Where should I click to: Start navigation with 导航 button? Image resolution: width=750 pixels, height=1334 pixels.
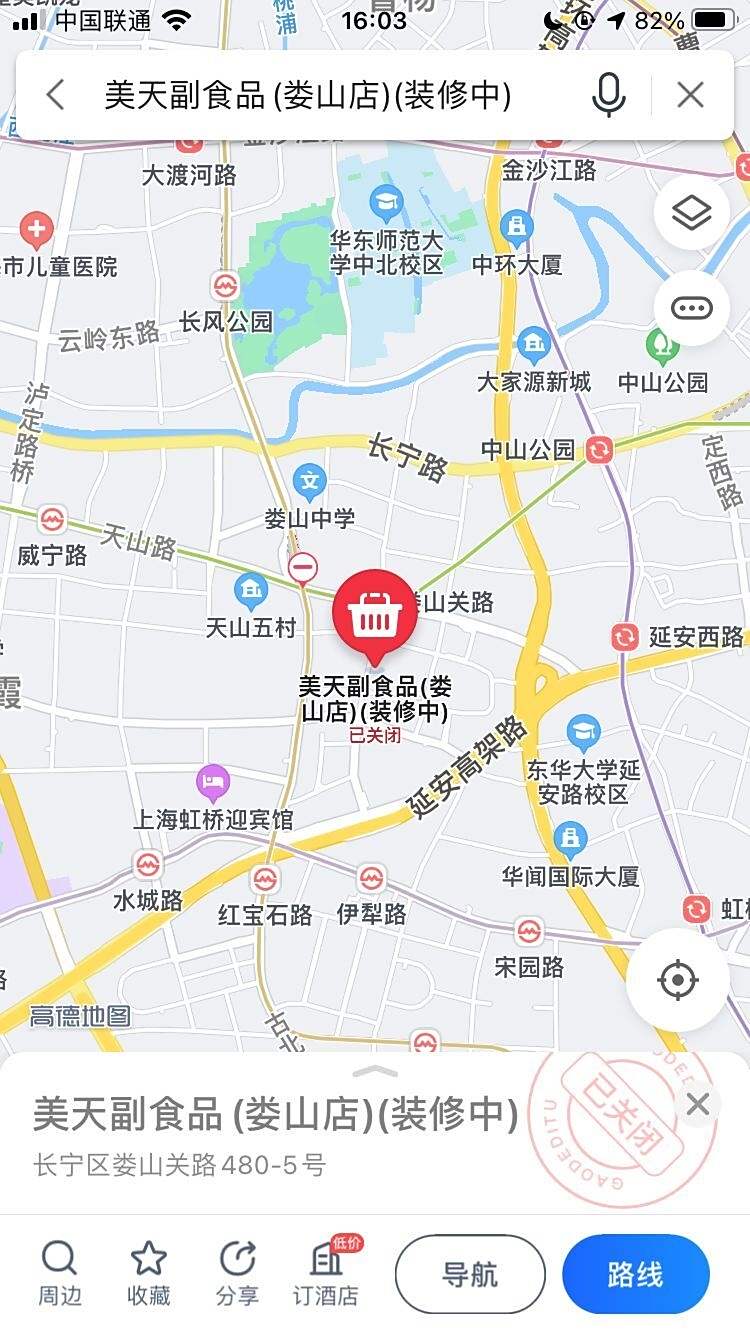470,1275
